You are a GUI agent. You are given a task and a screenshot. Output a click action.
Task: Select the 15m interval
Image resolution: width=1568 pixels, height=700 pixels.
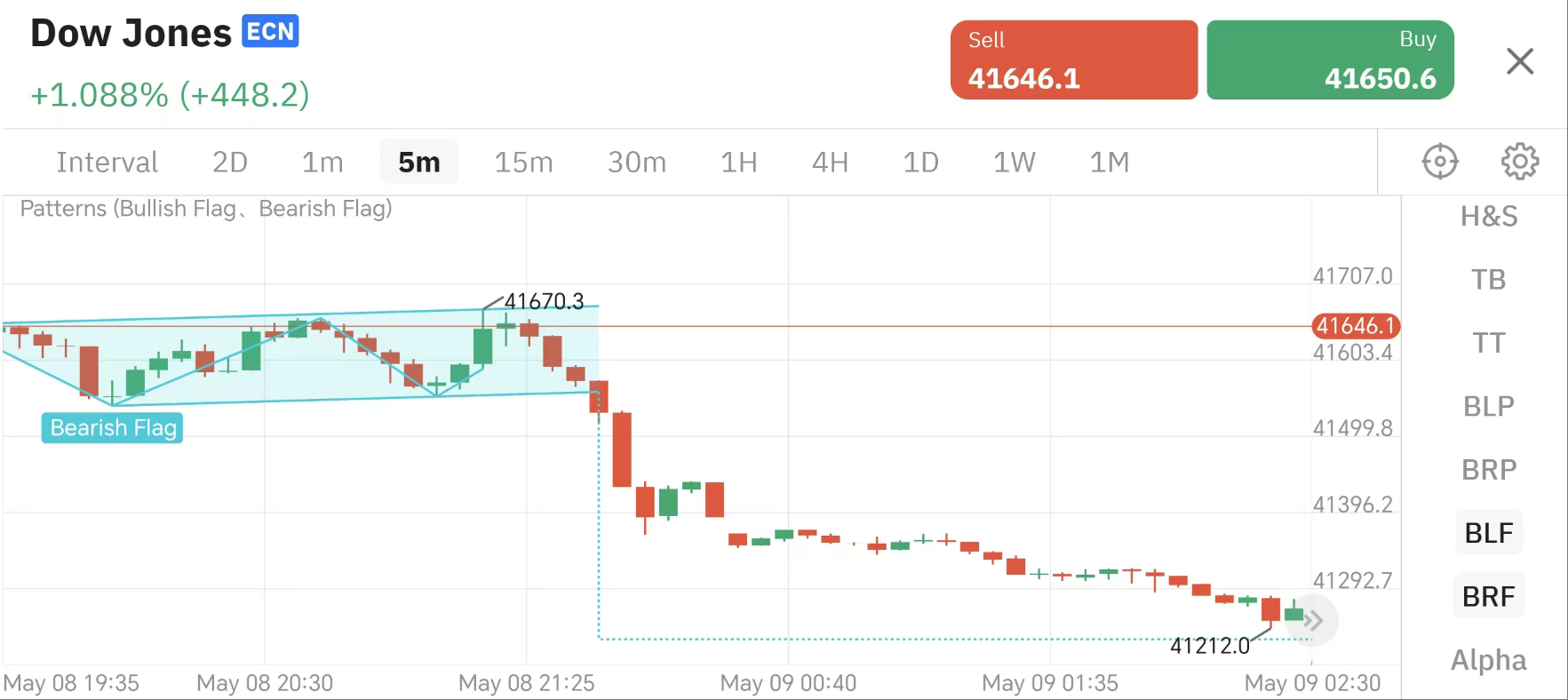(523, 162)
